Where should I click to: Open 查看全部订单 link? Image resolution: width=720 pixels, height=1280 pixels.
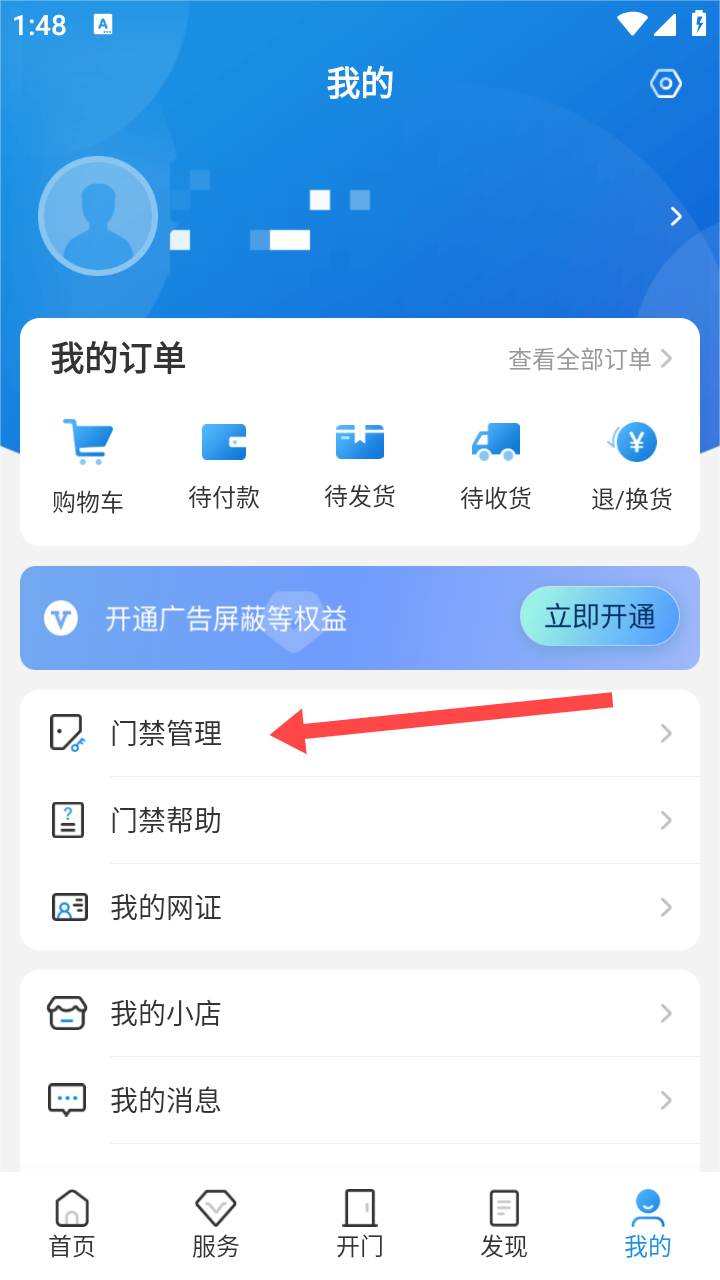pos(590,359)
